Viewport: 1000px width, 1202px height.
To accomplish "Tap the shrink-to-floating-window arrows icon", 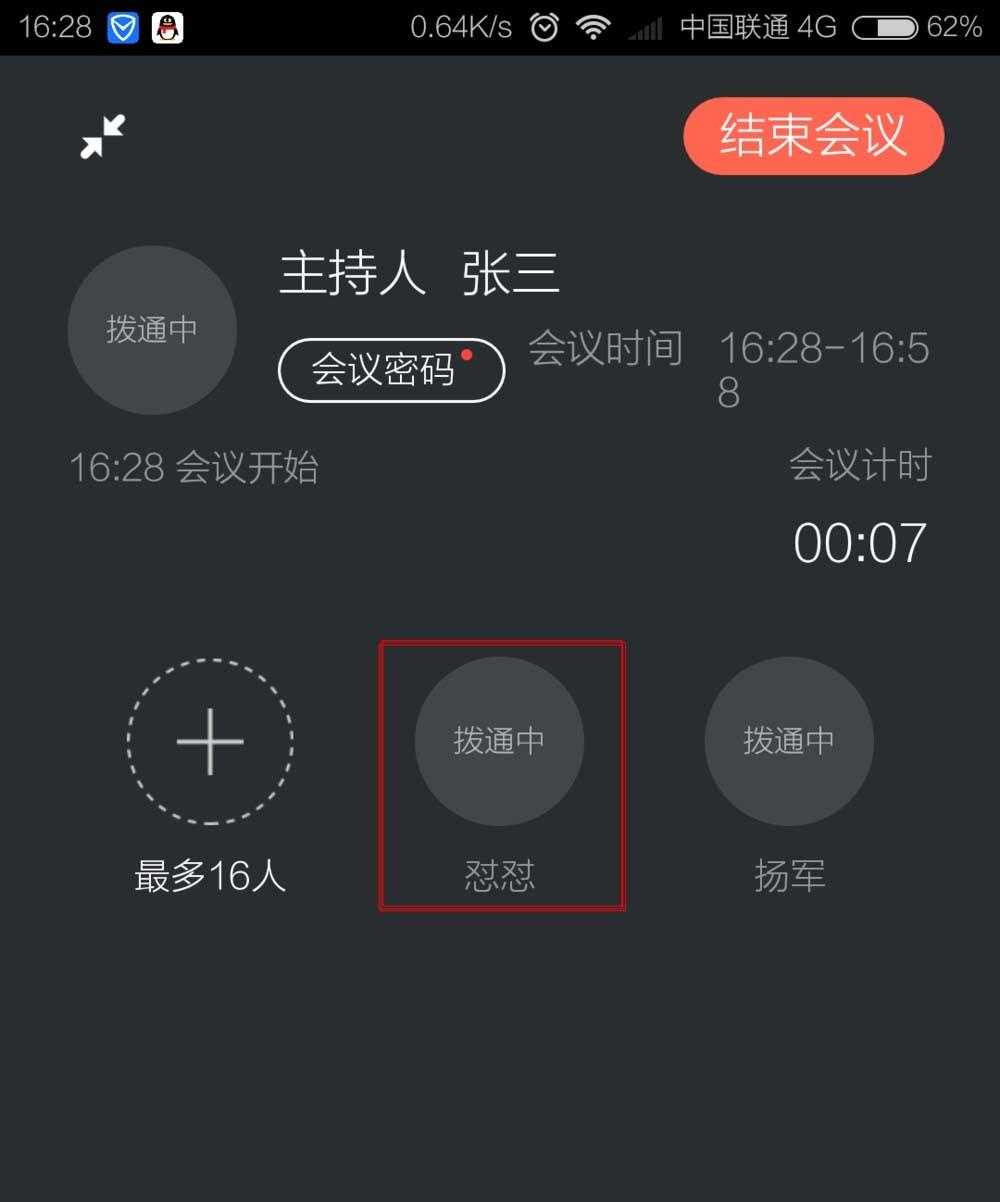I will click(100, 136).
